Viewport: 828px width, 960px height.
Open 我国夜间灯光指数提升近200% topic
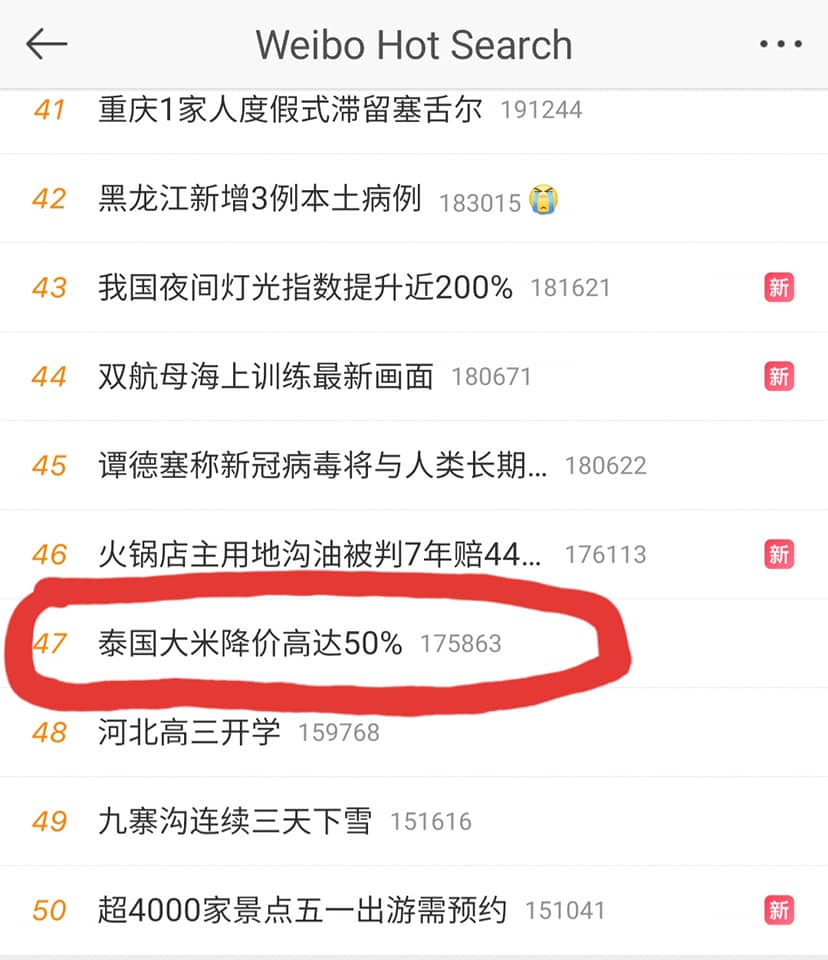(x=305, y=288)
